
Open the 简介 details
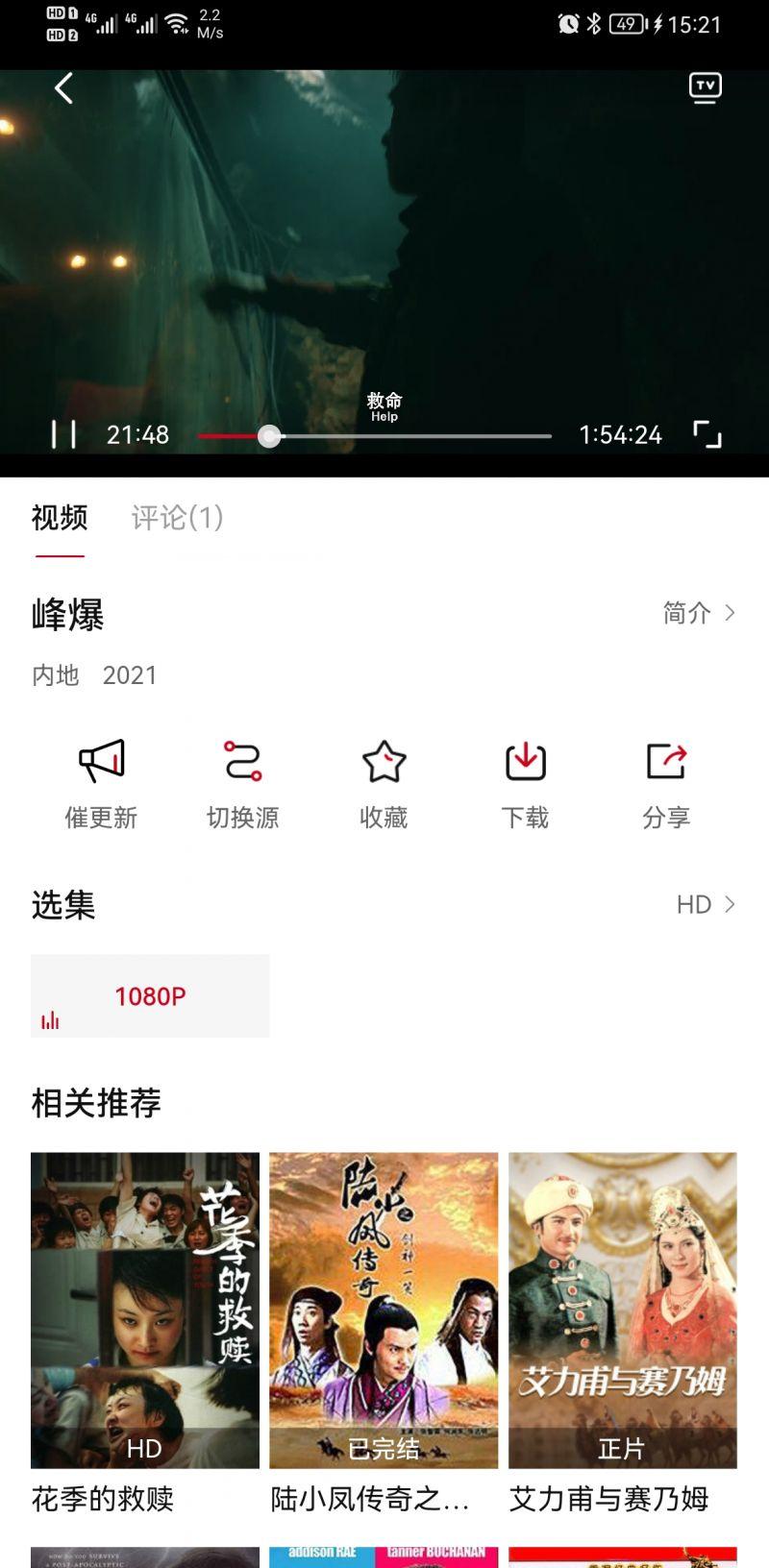pyautogui.click(x=699, y=613)
